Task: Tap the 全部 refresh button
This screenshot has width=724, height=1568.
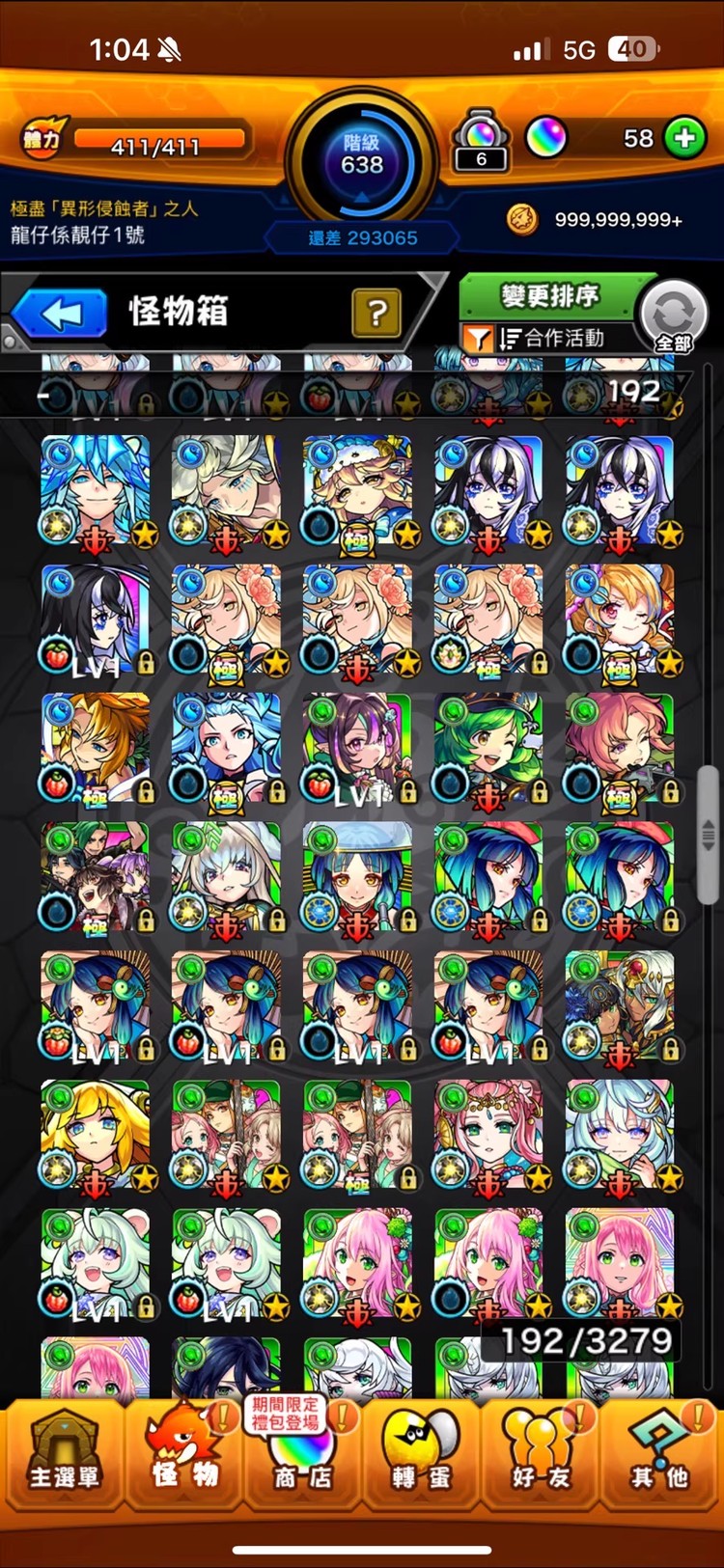Action: [674, 316]
